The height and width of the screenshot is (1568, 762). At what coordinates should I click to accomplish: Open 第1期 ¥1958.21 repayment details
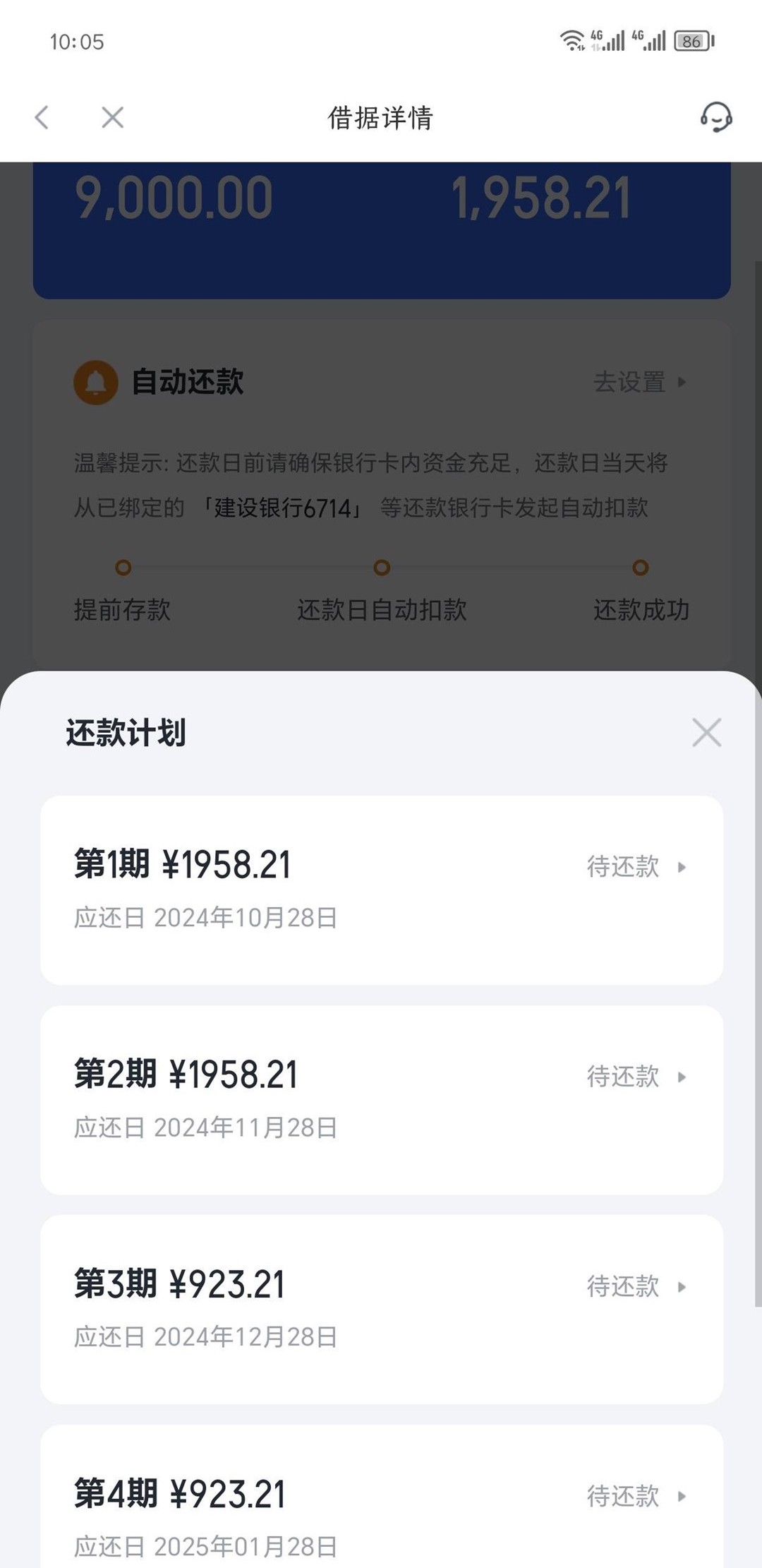pos(382,890)
